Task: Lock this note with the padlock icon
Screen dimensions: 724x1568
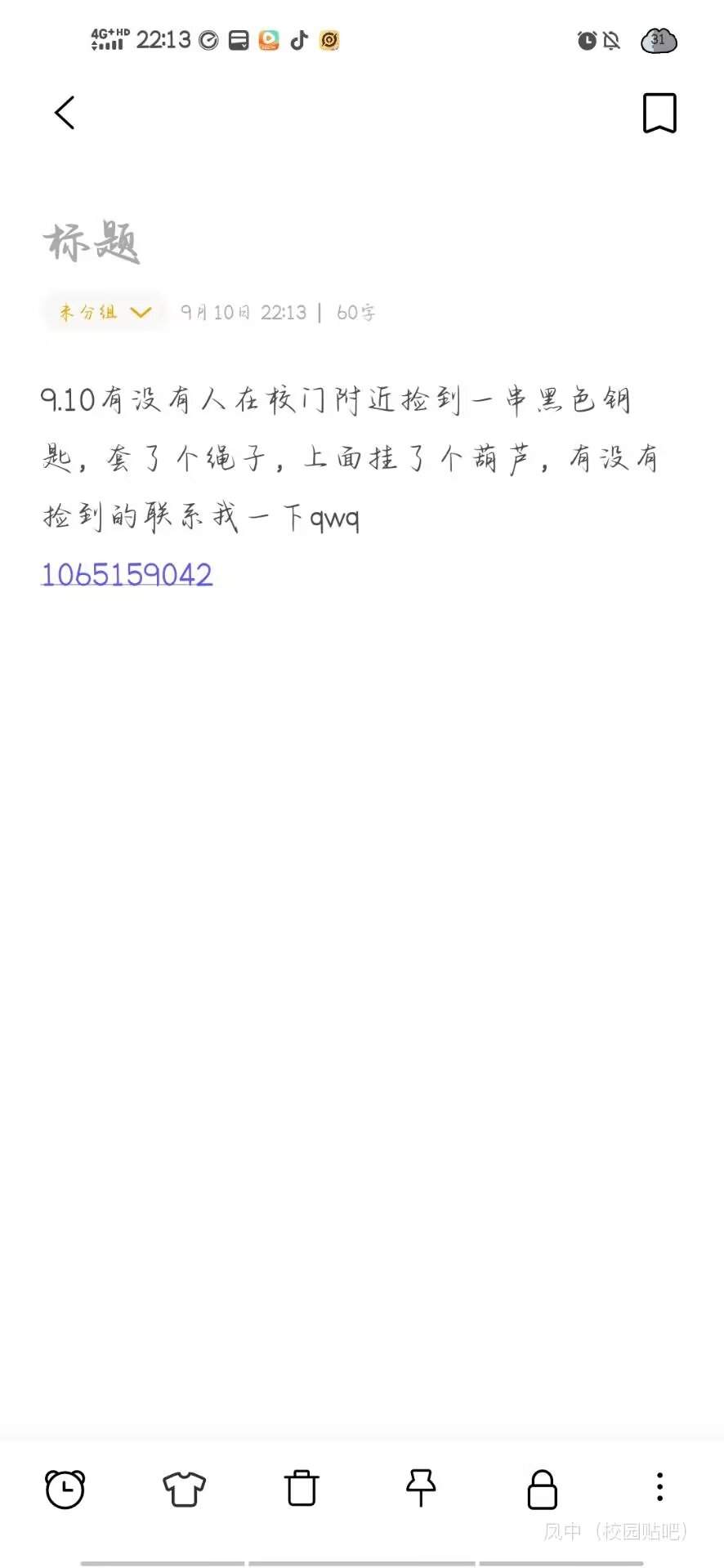Action: click(x=542, y=1489)
